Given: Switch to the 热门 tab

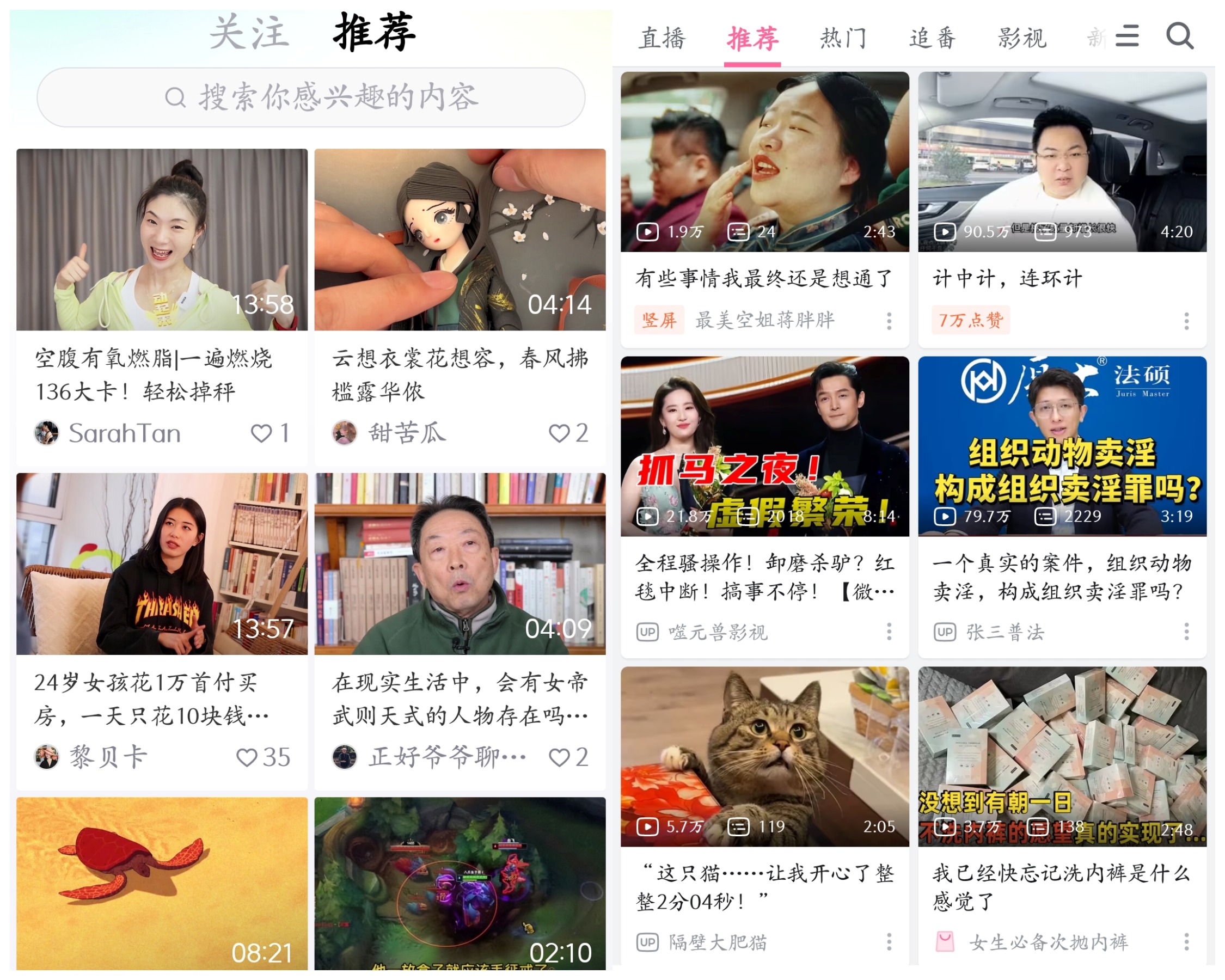Looking at the screenshot, I should (x=843, y=39).
